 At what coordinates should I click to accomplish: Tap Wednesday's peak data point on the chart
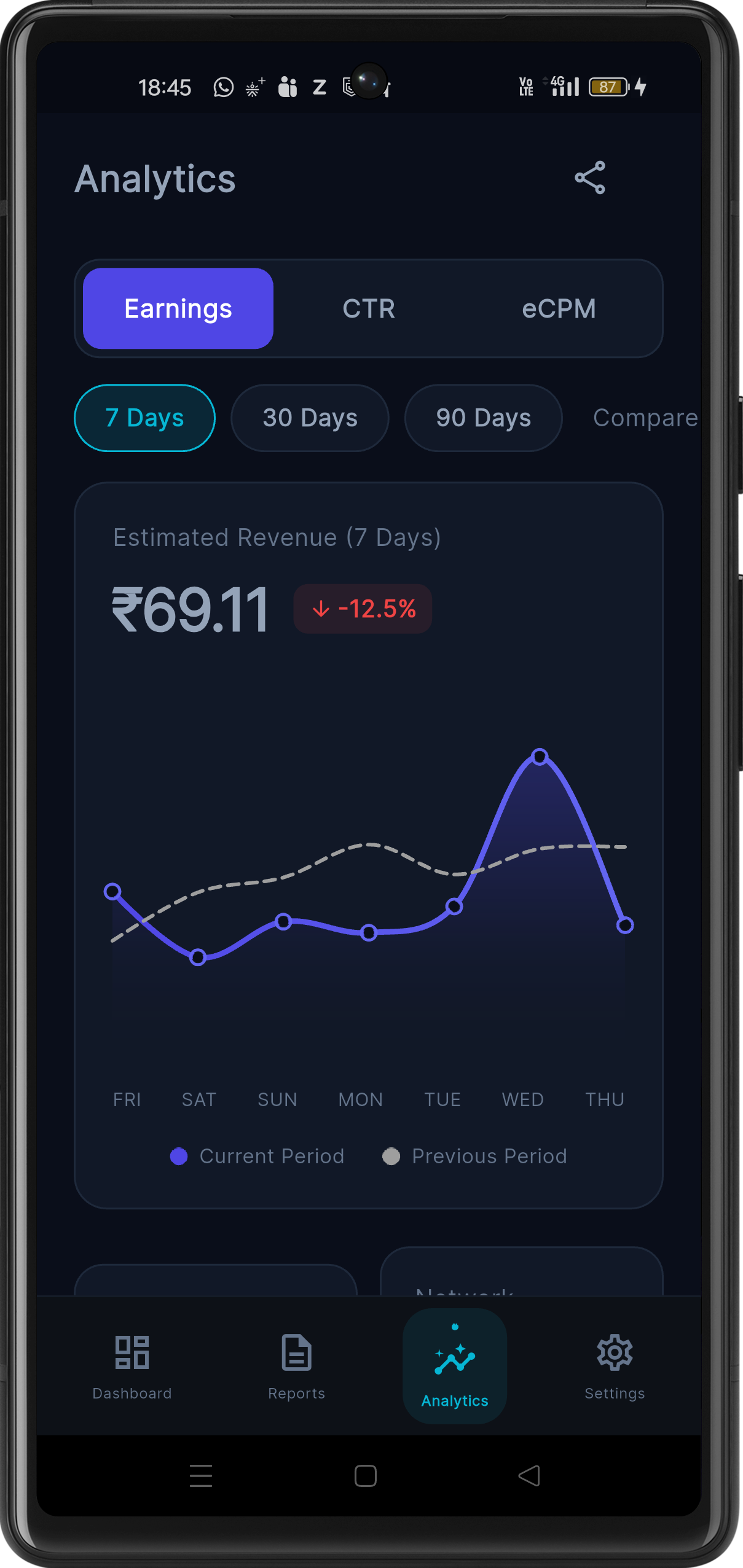(x=540, y=757)
